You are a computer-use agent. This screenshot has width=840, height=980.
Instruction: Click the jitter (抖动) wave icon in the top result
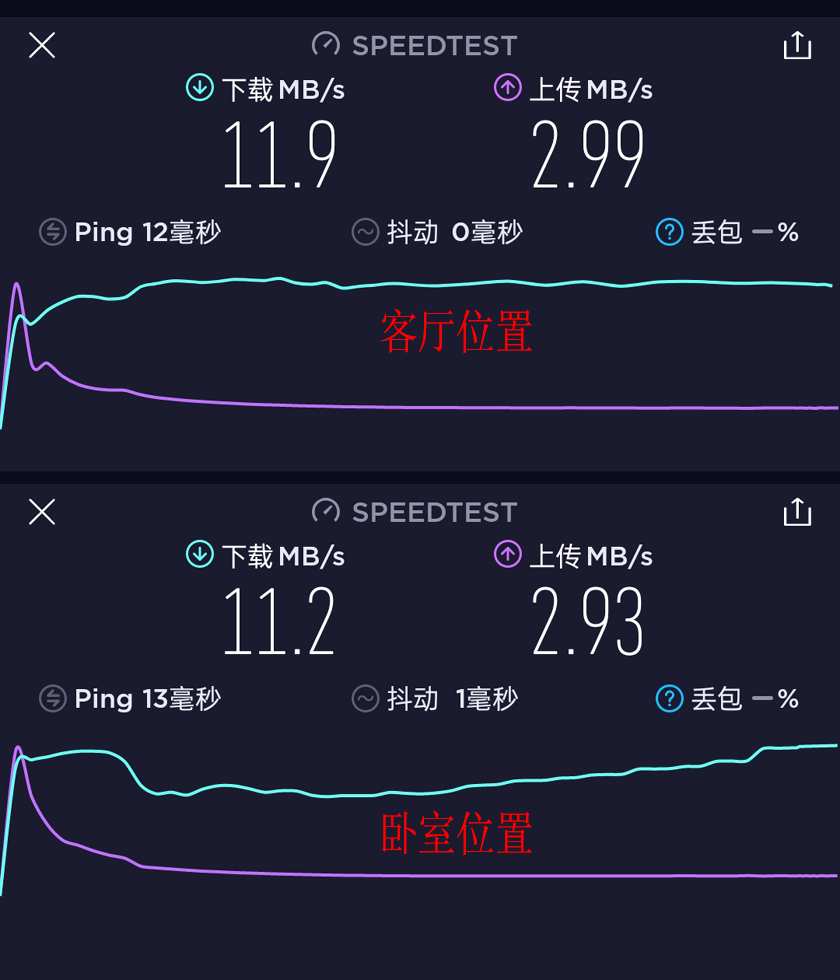[x=366, y=232]
